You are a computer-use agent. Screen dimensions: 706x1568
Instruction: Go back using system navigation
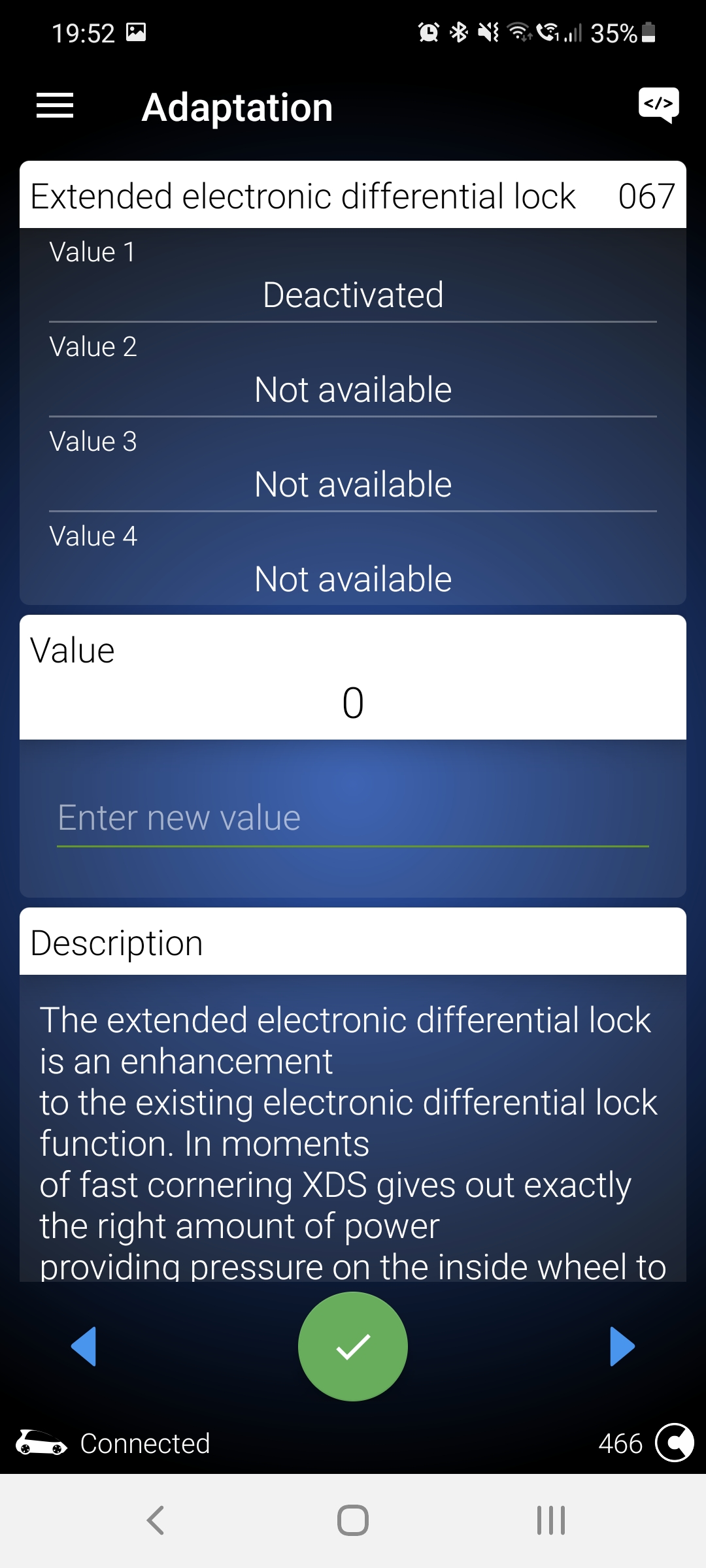156,1520
